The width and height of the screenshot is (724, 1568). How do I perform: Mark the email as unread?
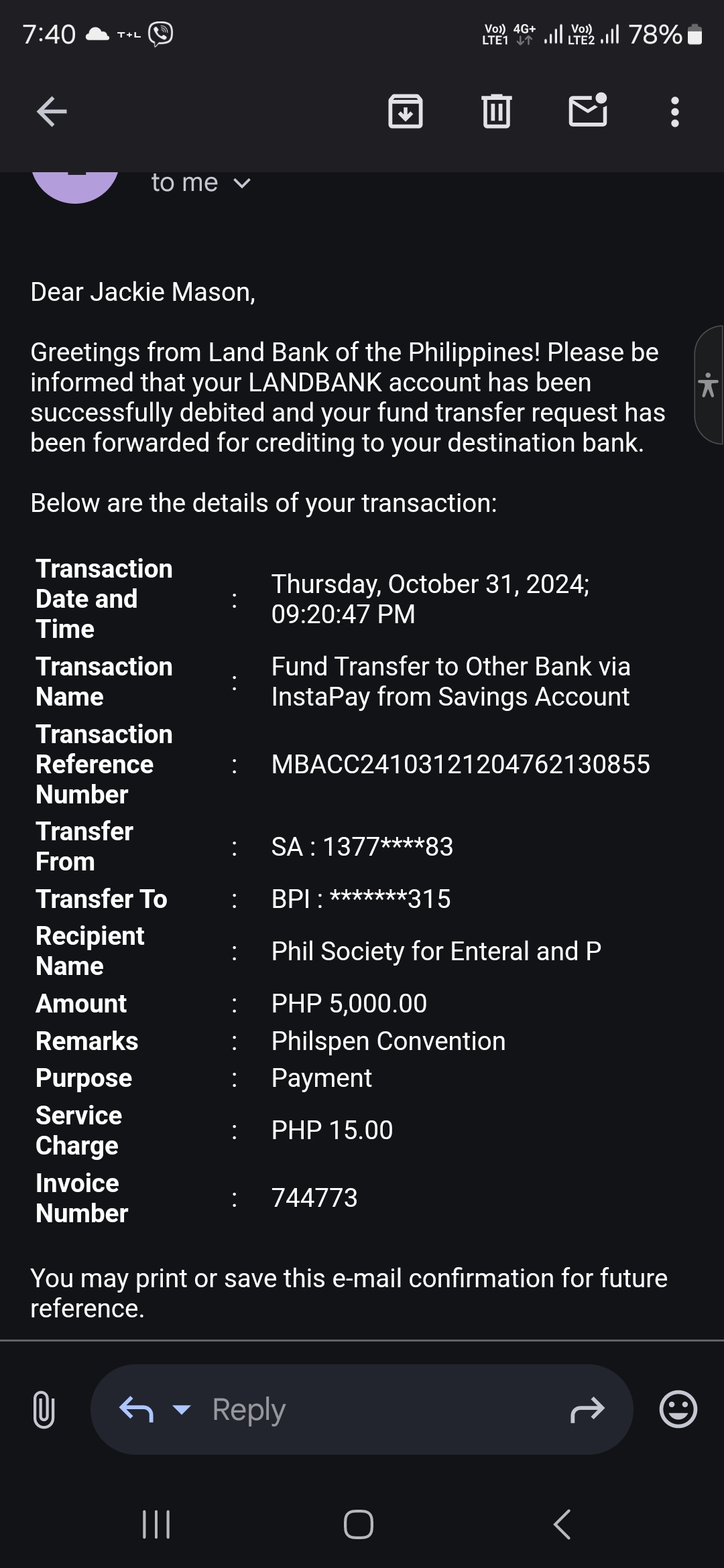(x=588, y=110)
